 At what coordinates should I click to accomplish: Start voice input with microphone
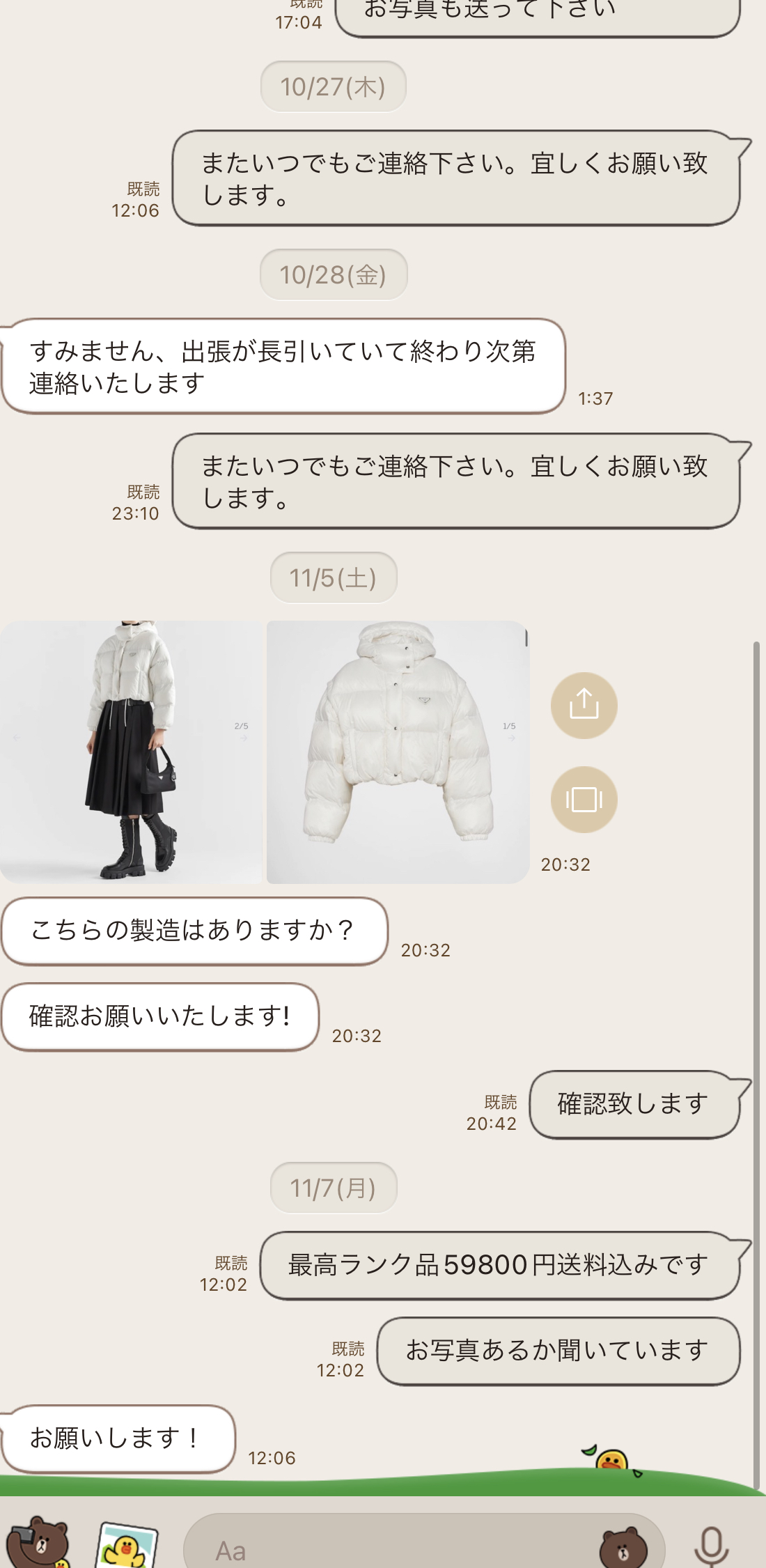click(x=711, y=1546)
